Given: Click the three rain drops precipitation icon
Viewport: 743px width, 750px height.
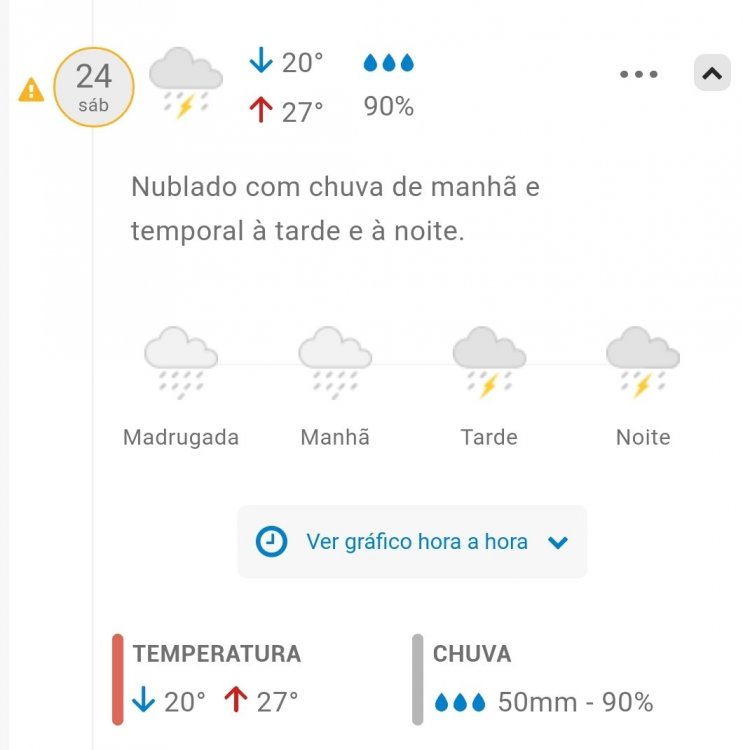Looking at the screenshot, I should tap(387, 62).
